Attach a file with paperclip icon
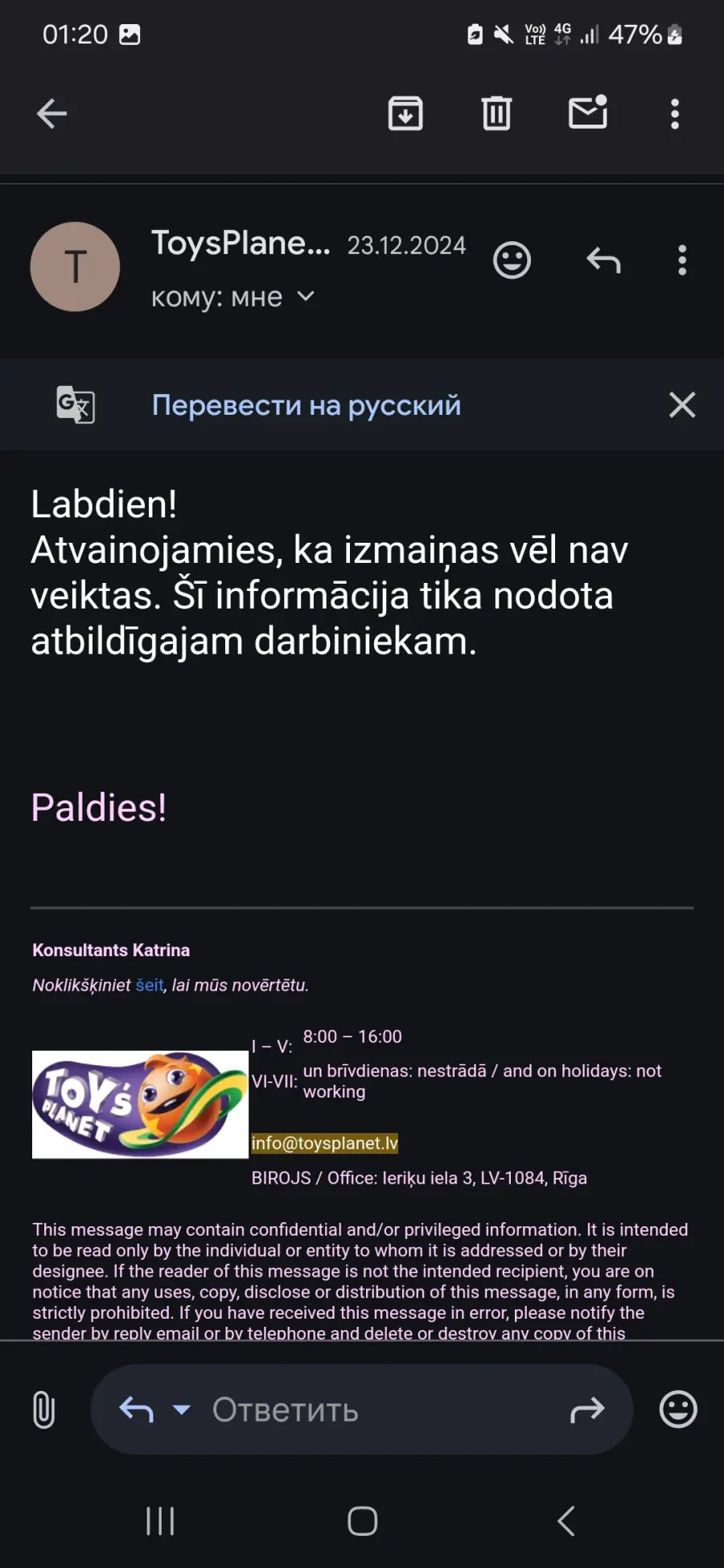This screenshot has height=1568, width=724. tap(43, 1410)
